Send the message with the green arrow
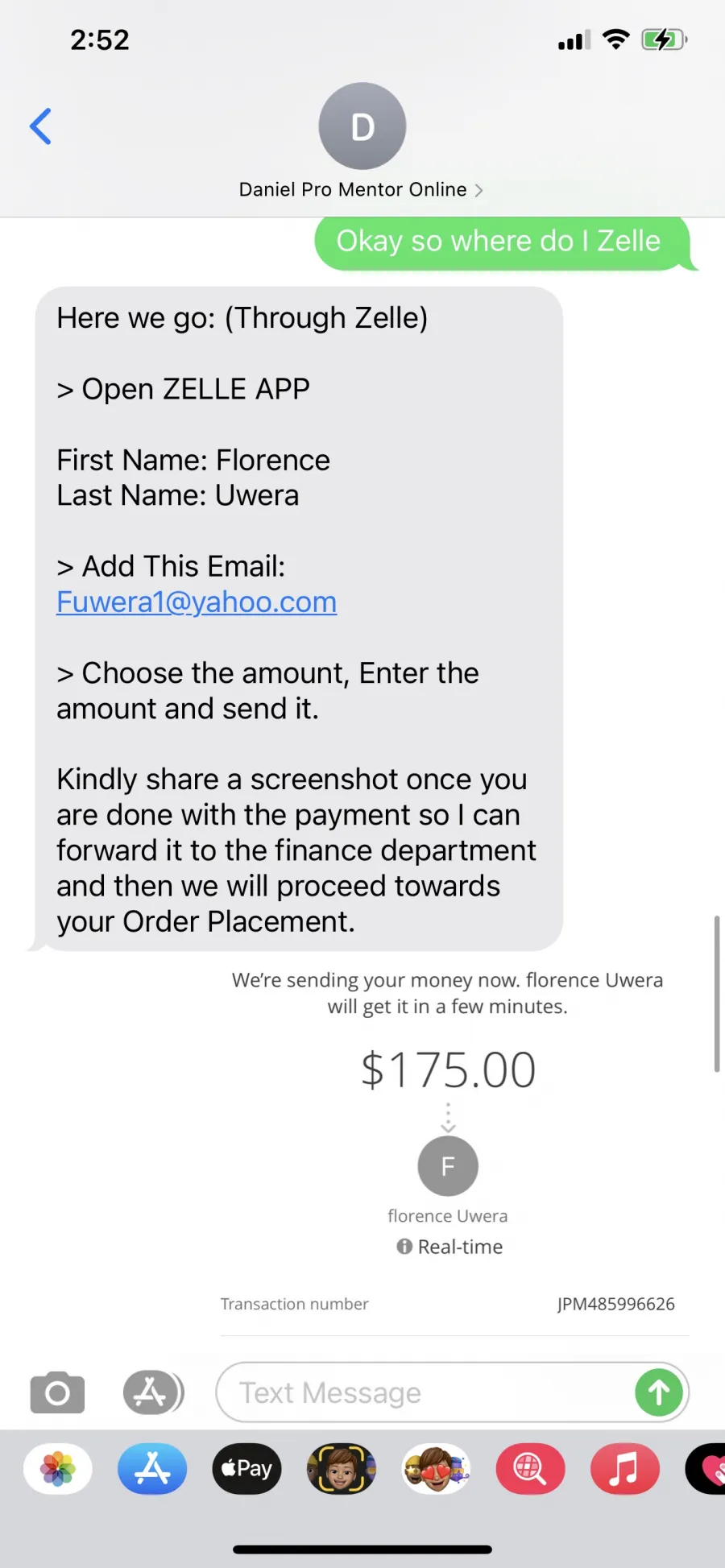725x1568 pixels. 659,1392
